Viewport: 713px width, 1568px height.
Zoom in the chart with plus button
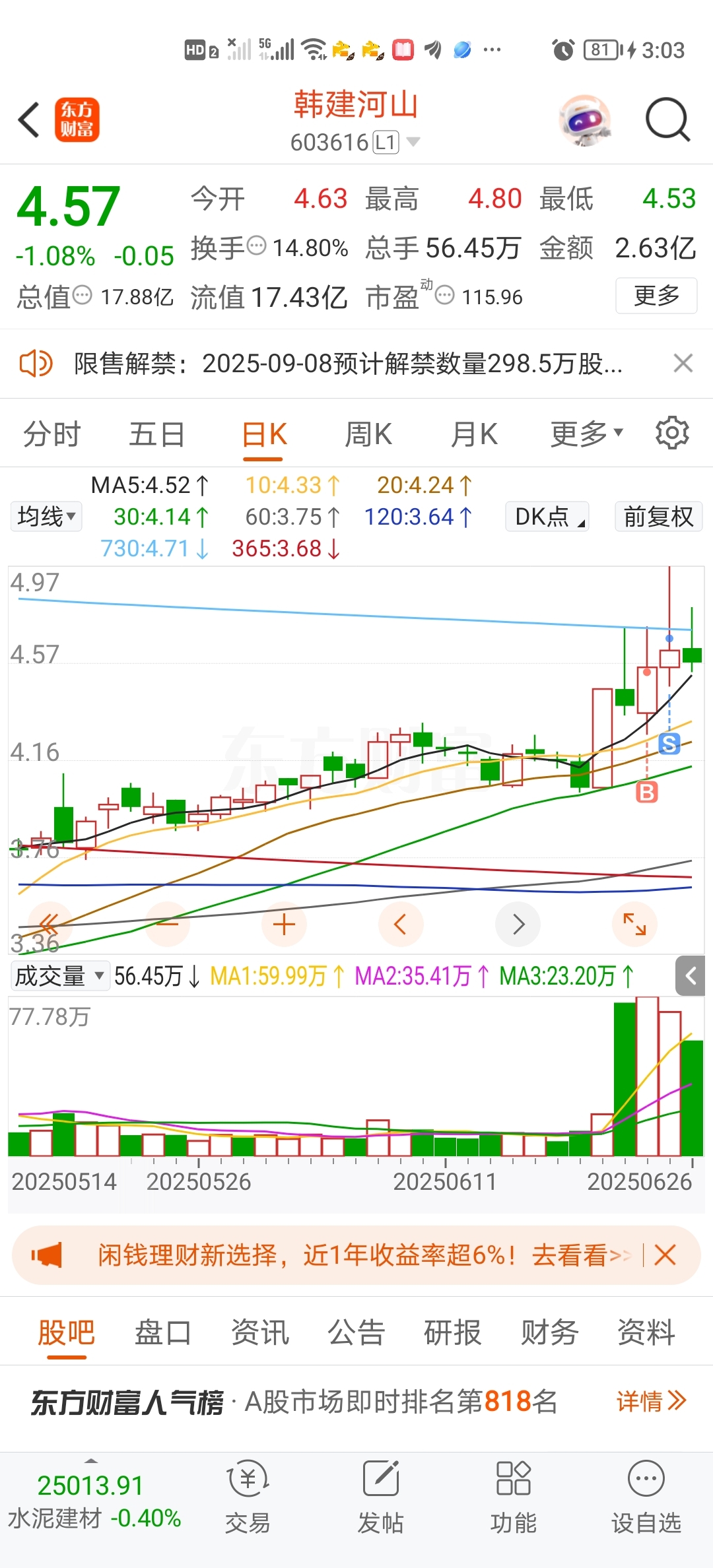[x=284, y=924]
